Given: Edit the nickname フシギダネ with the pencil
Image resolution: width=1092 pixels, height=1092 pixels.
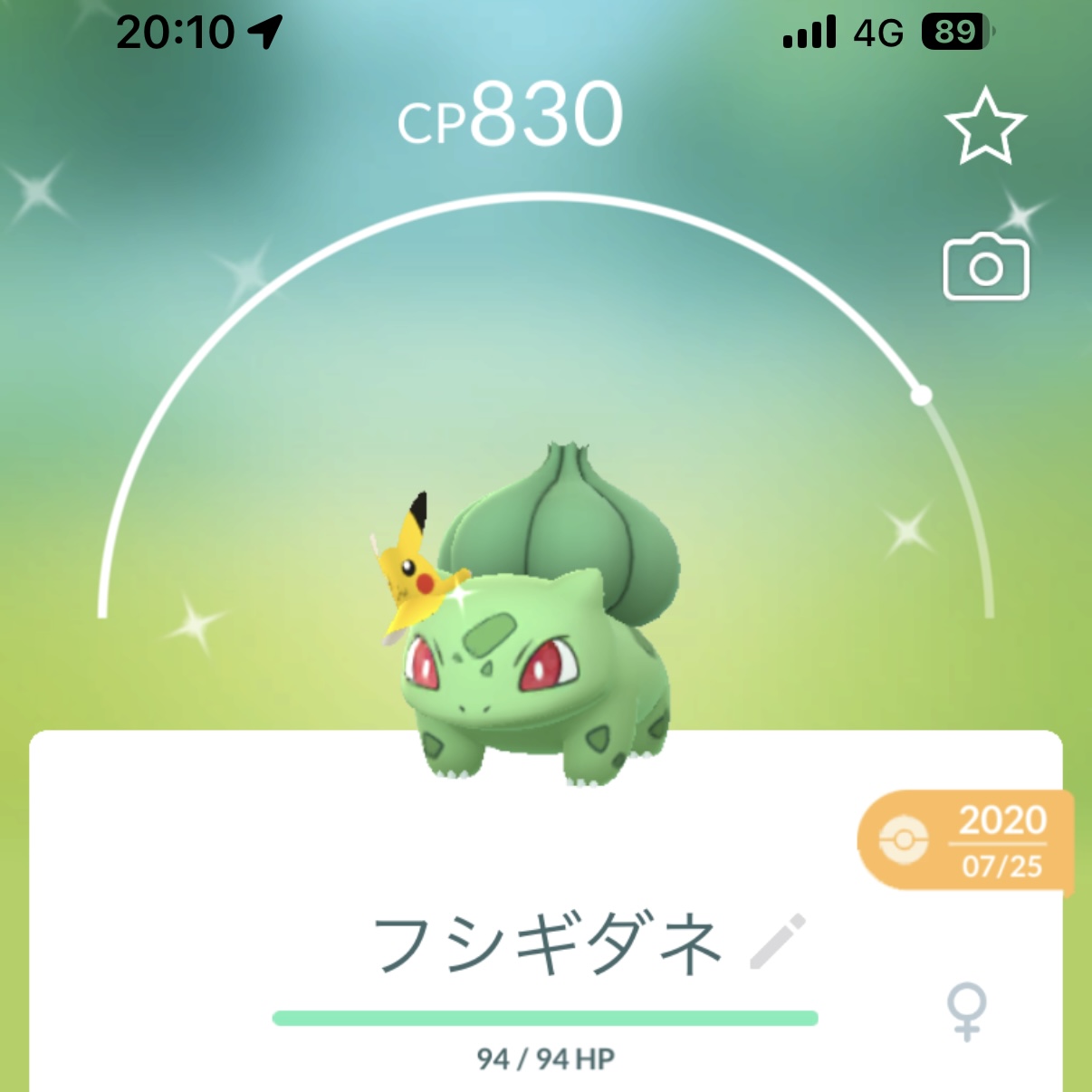Looking at the screenshot, I should coord(778,942).
